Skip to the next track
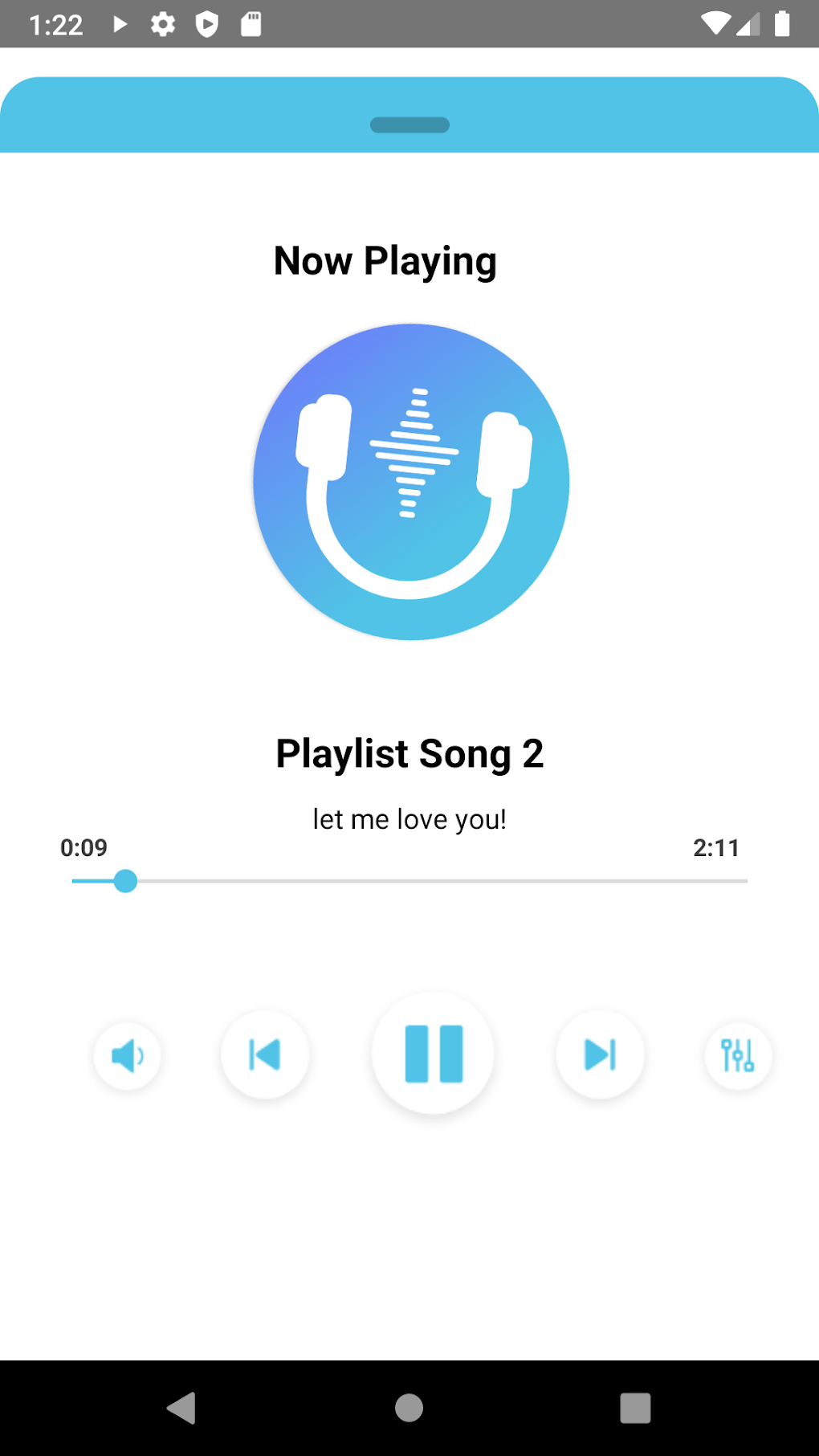The height and width of the screenshot is (1456, 819). click(600, 1054)
